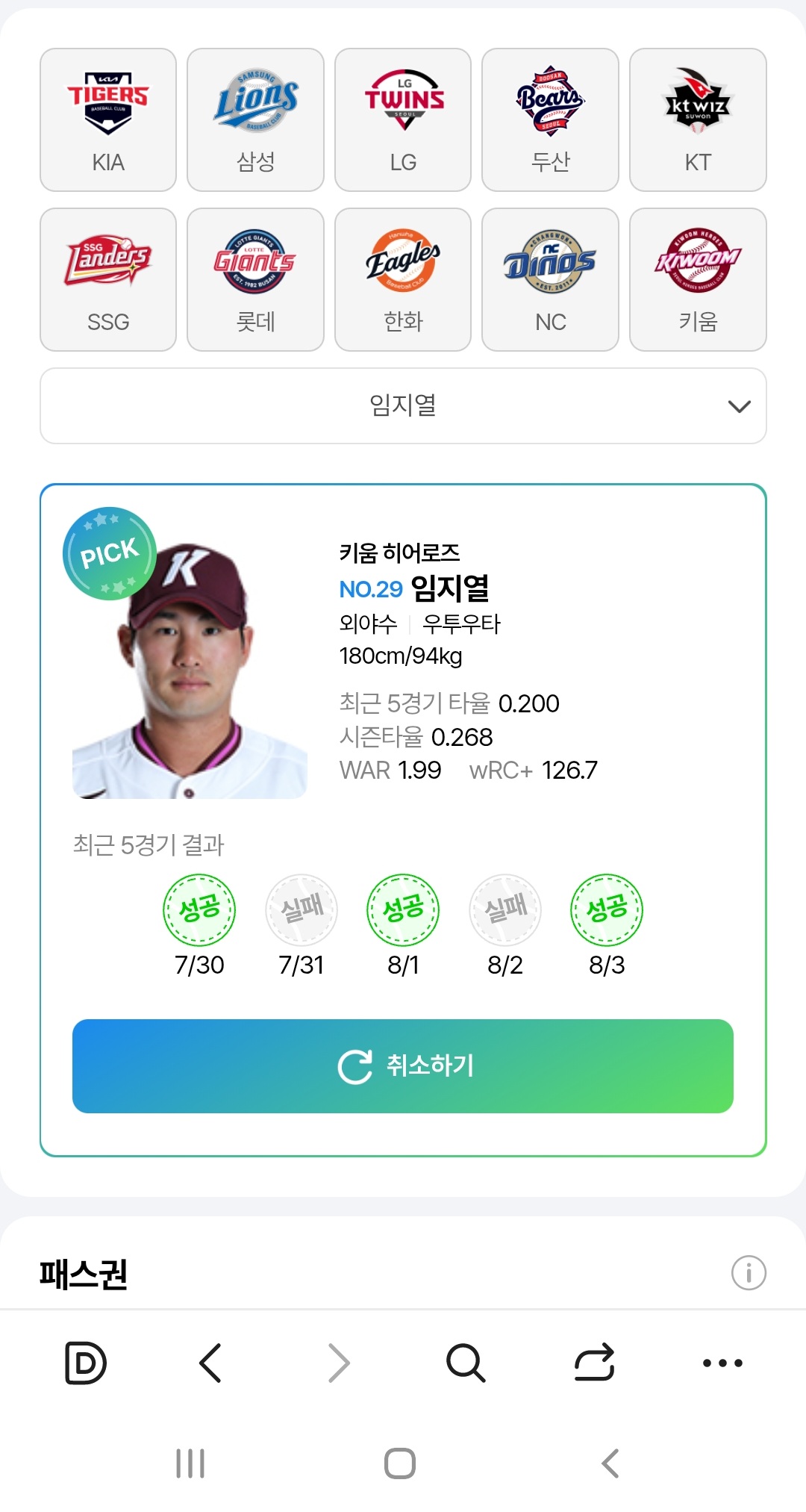Image resolution: width=806 pixels, height=1512 pixels.
Task: Pick the LG Twins team tile
Action: tap(403, 120)
